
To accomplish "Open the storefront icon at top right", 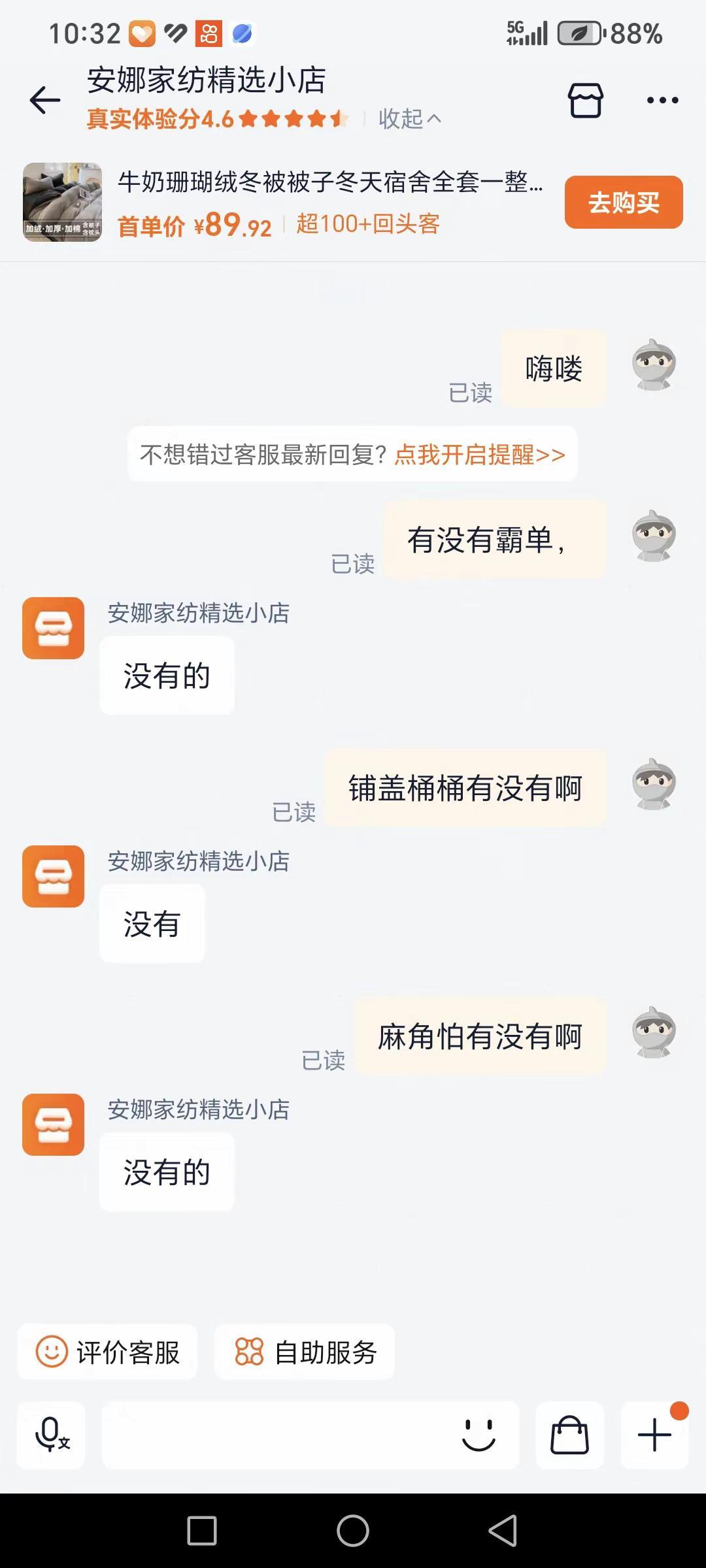I will pyautogui.click(x=584, y=101).
